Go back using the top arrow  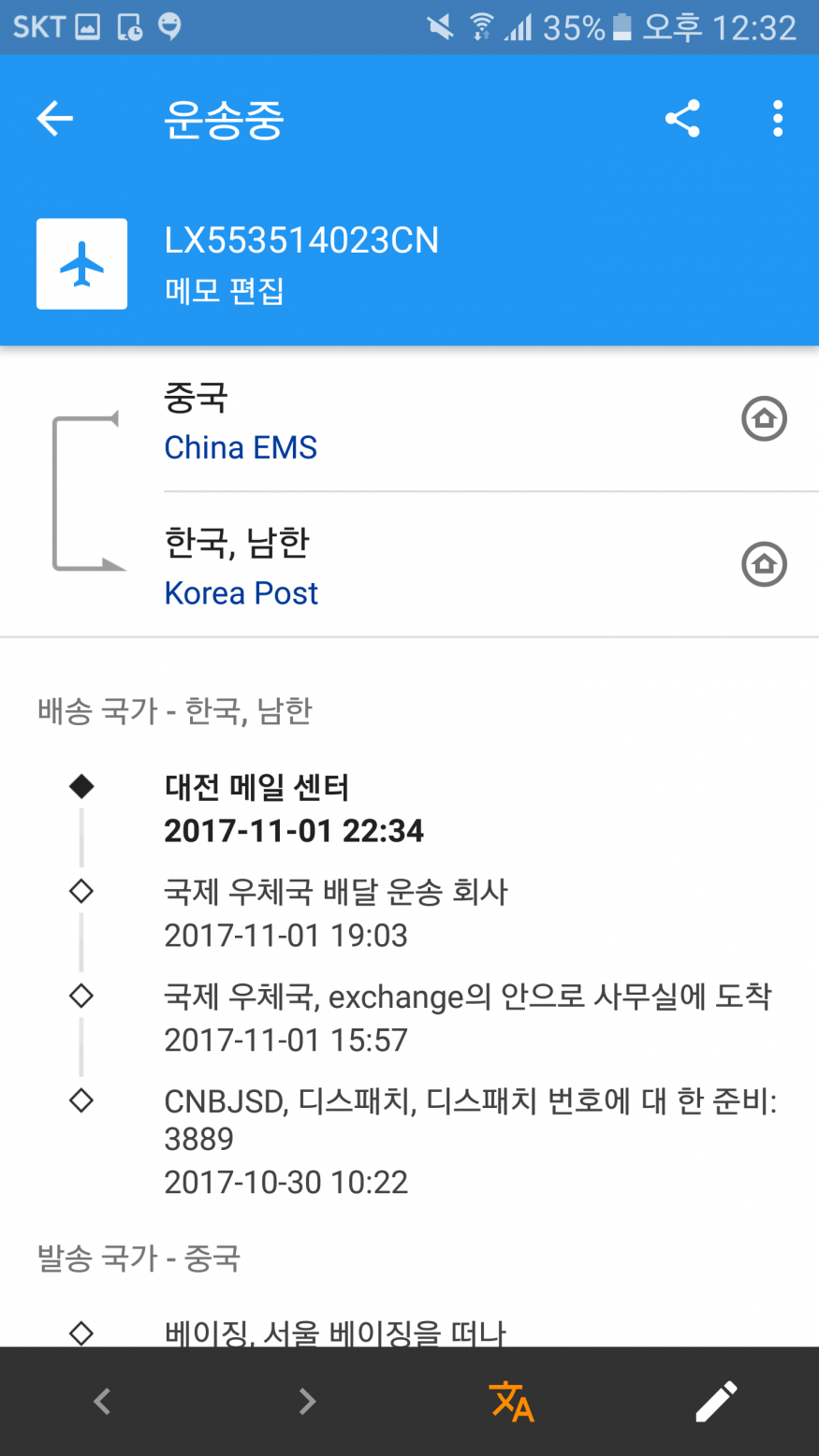click(x=54, y=119)
